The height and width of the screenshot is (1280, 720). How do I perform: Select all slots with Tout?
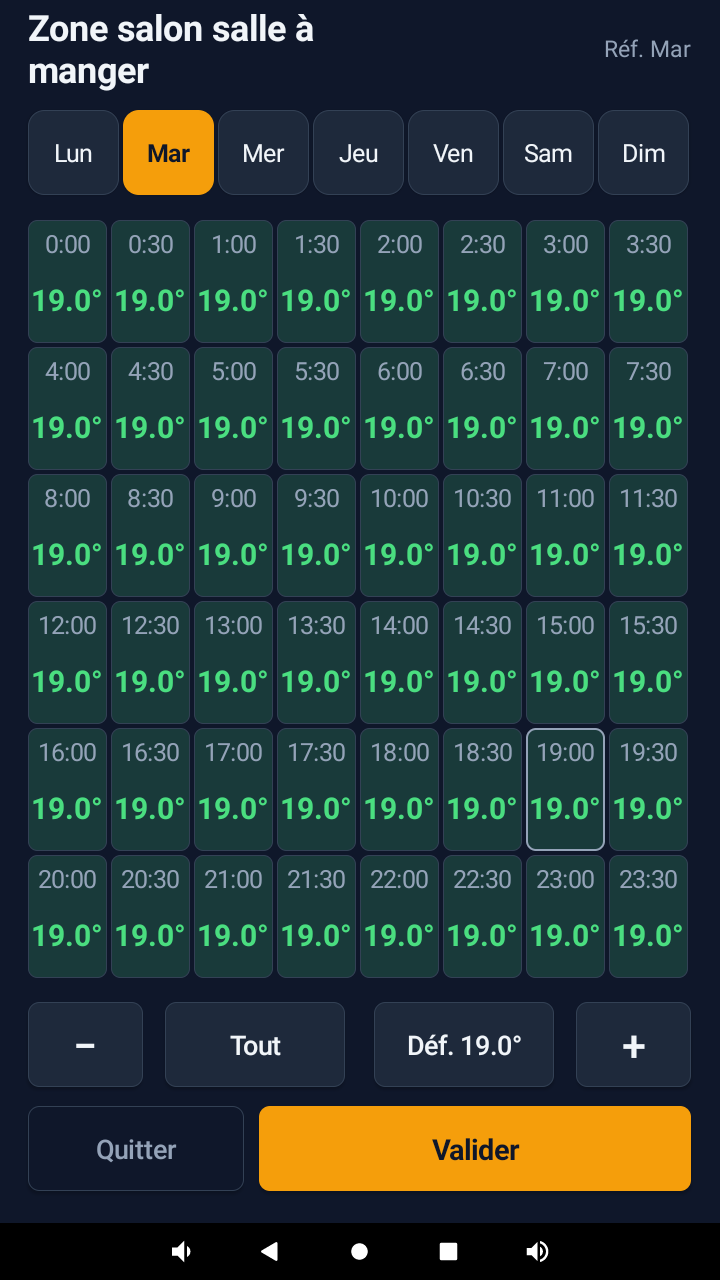pos(255,1045)
